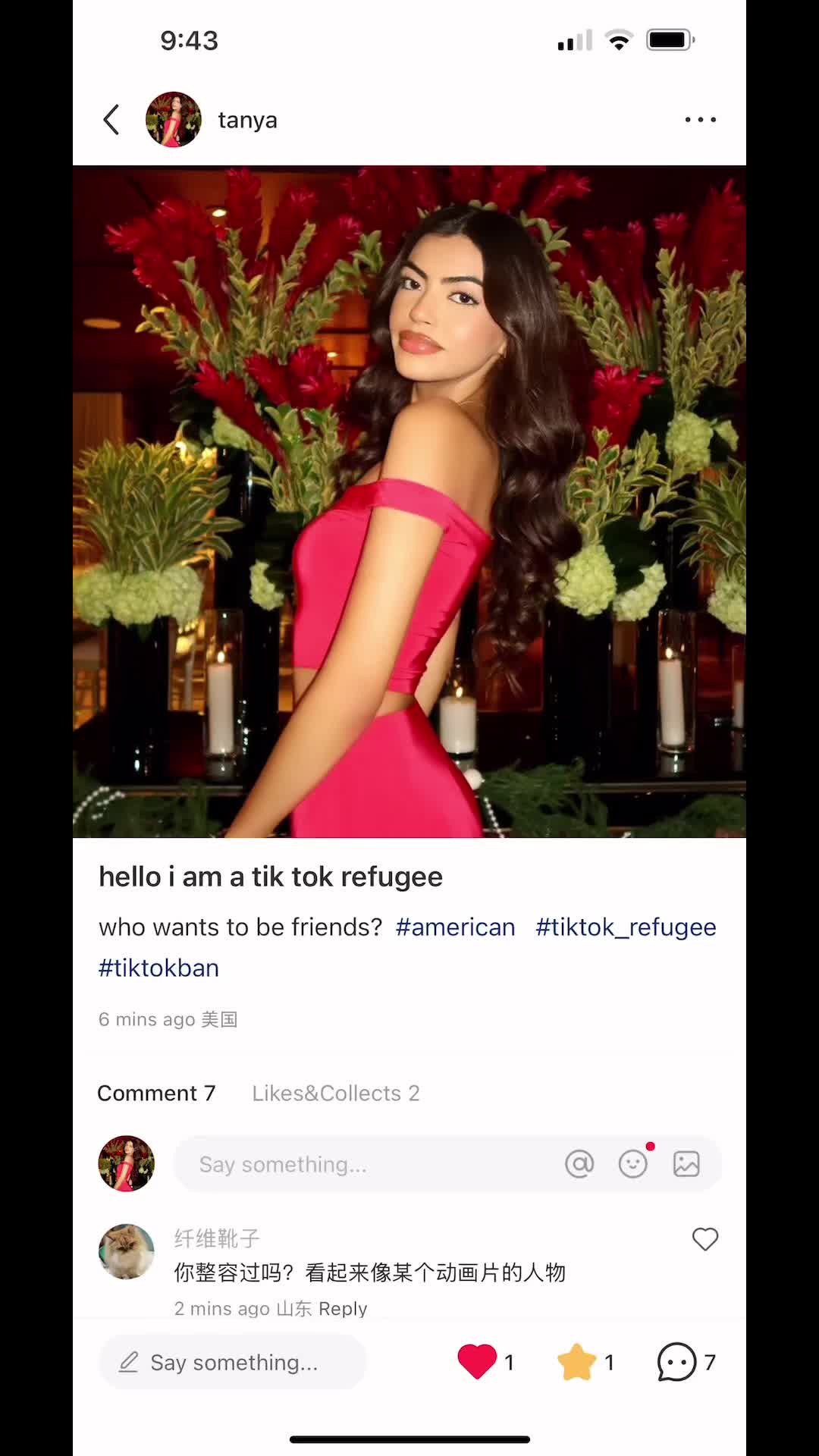This screenshot has width=819, height=1456.
Task: Open the #tiktok_refugee hashtag
Action: (626, 927)
